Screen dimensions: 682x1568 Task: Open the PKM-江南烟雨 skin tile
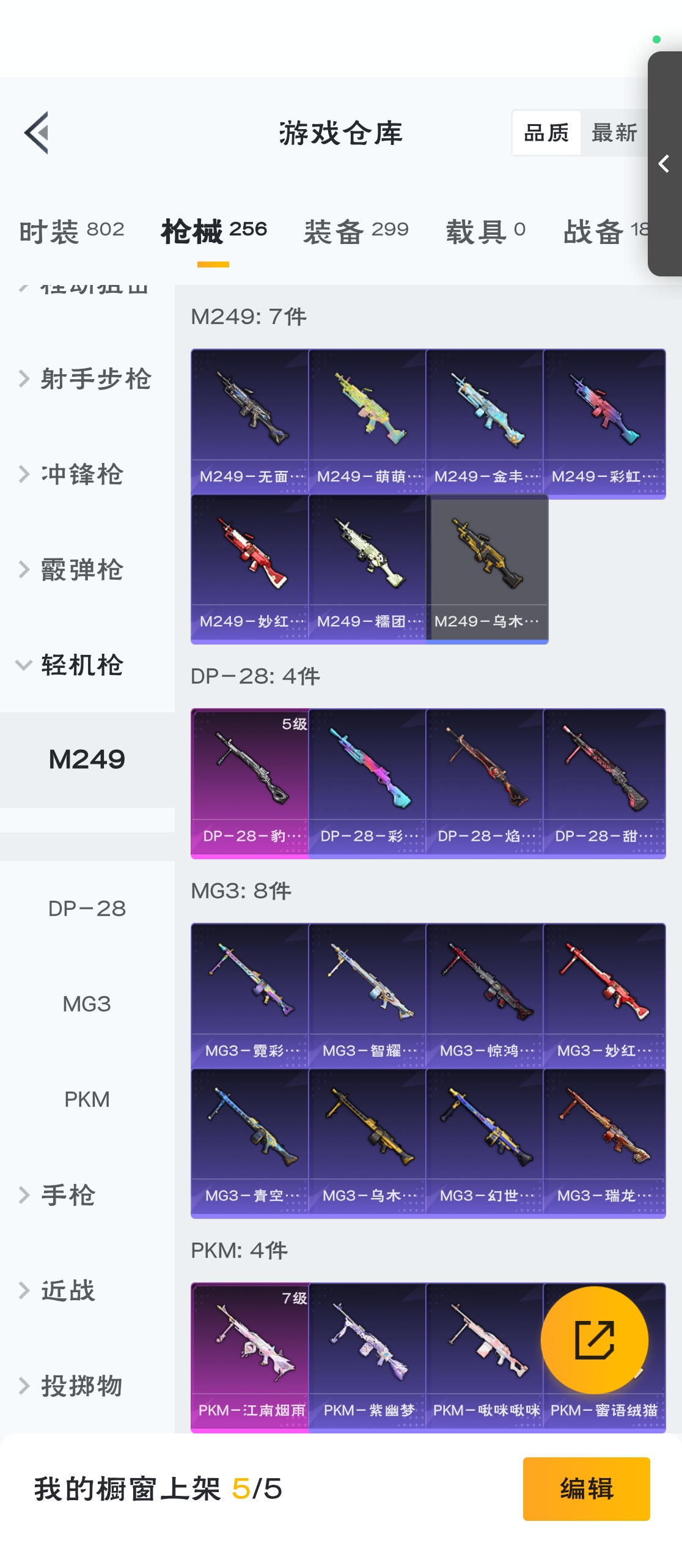[250, 1357]
